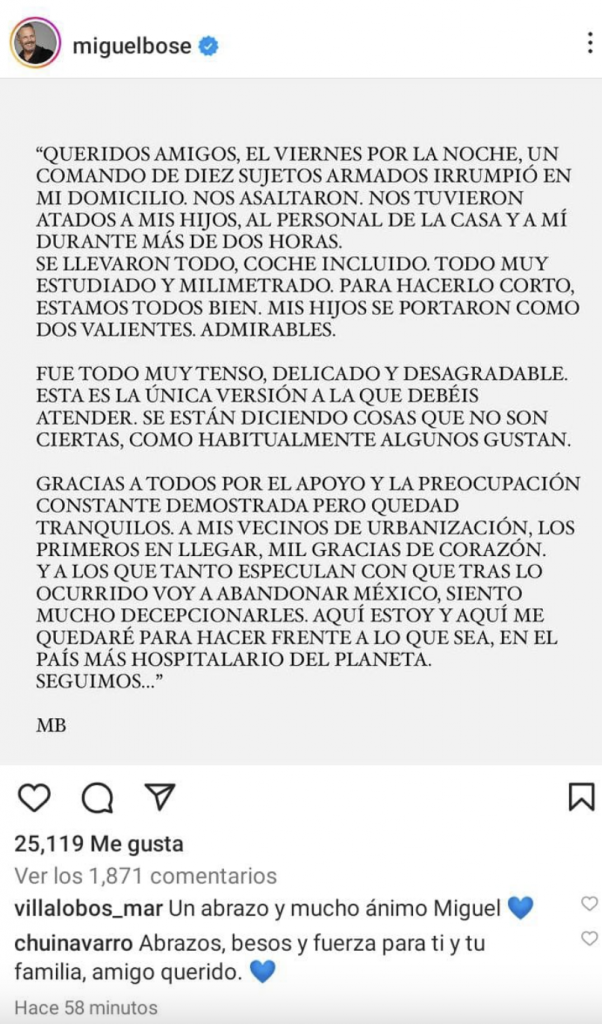Like the miguelbose post
Viewport: 602px width, 1024px height.
tap(34, 796)
